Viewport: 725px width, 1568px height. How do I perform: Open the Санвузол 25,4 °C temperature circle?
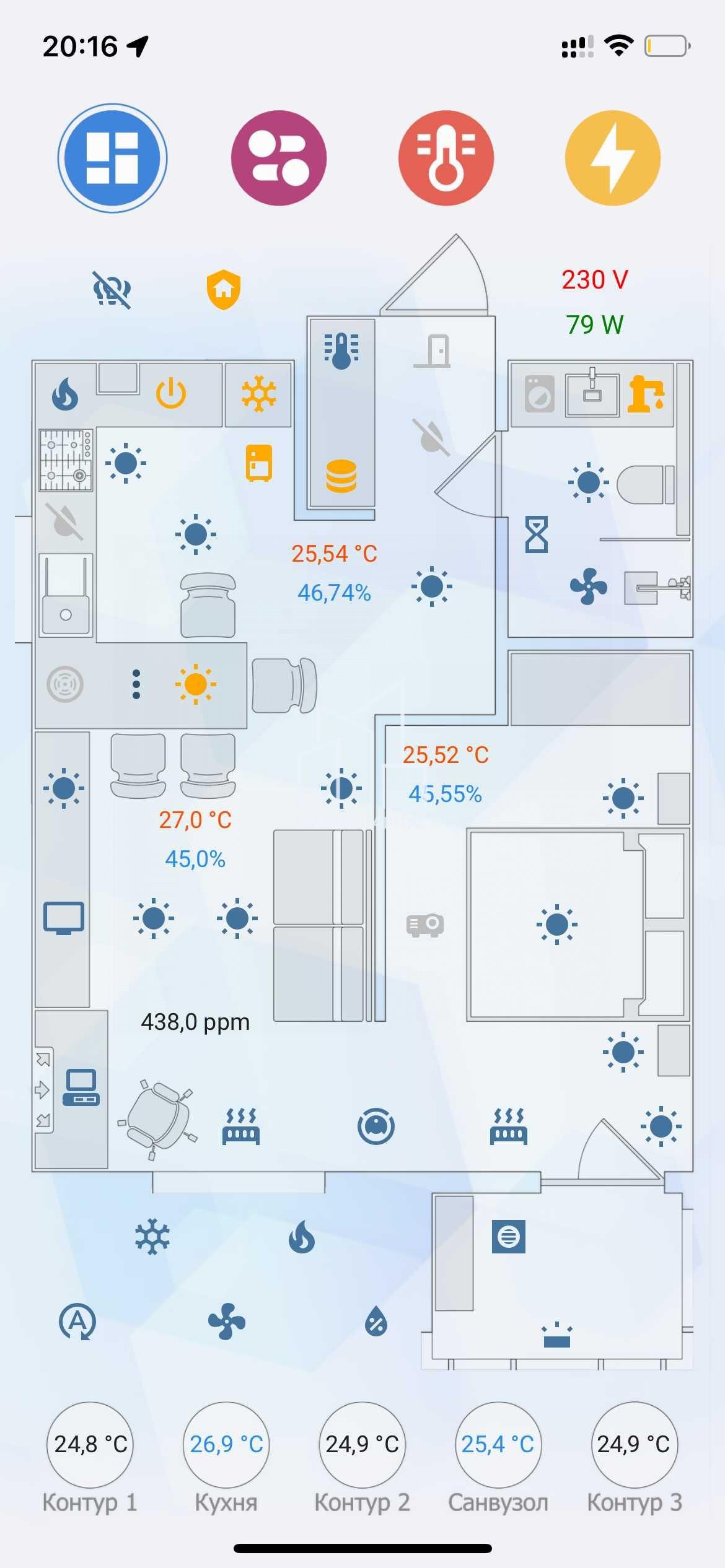tap(498, 1445)
